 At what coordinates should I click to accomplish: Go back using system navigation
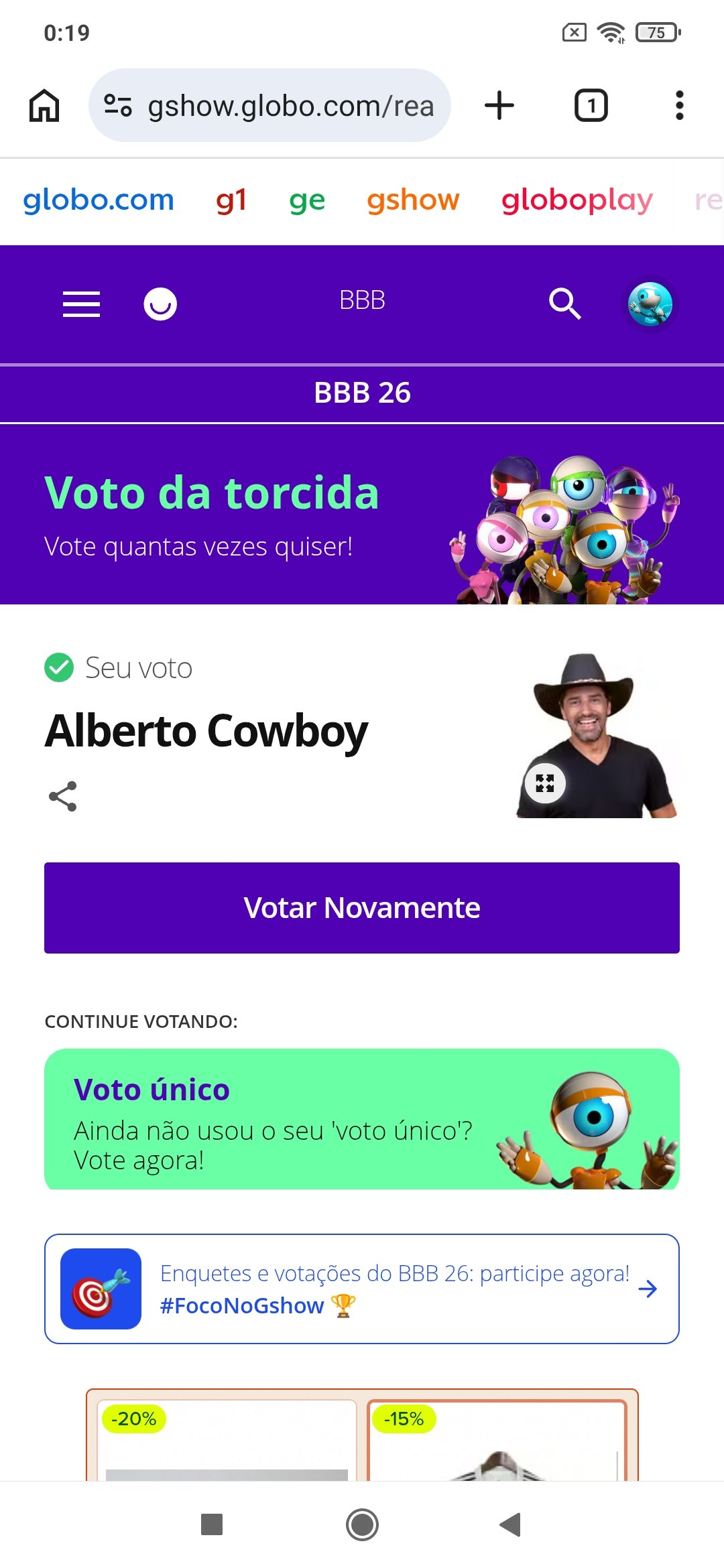click(x=511, y=1524)
